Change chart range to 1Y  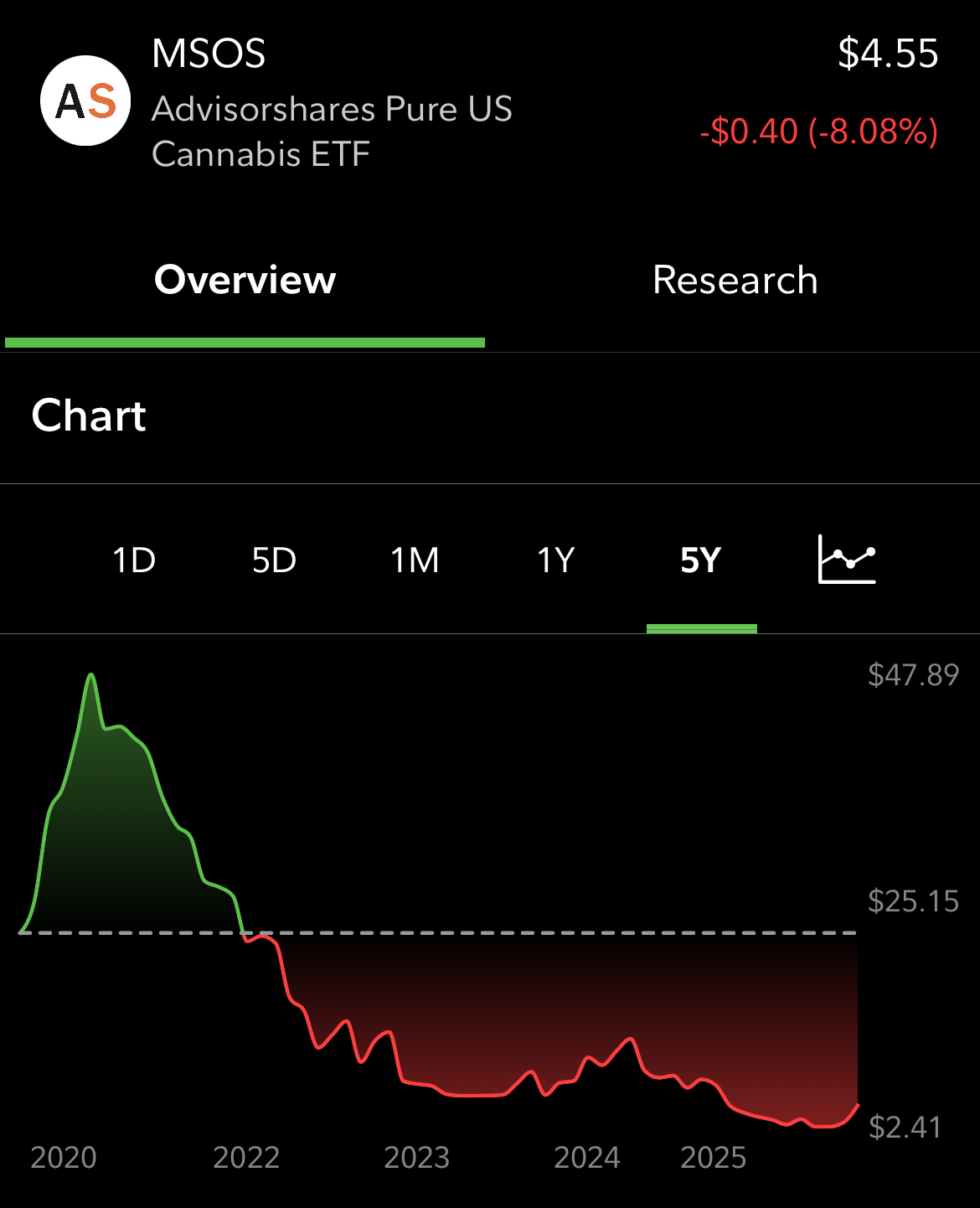[x=555, y=560]
